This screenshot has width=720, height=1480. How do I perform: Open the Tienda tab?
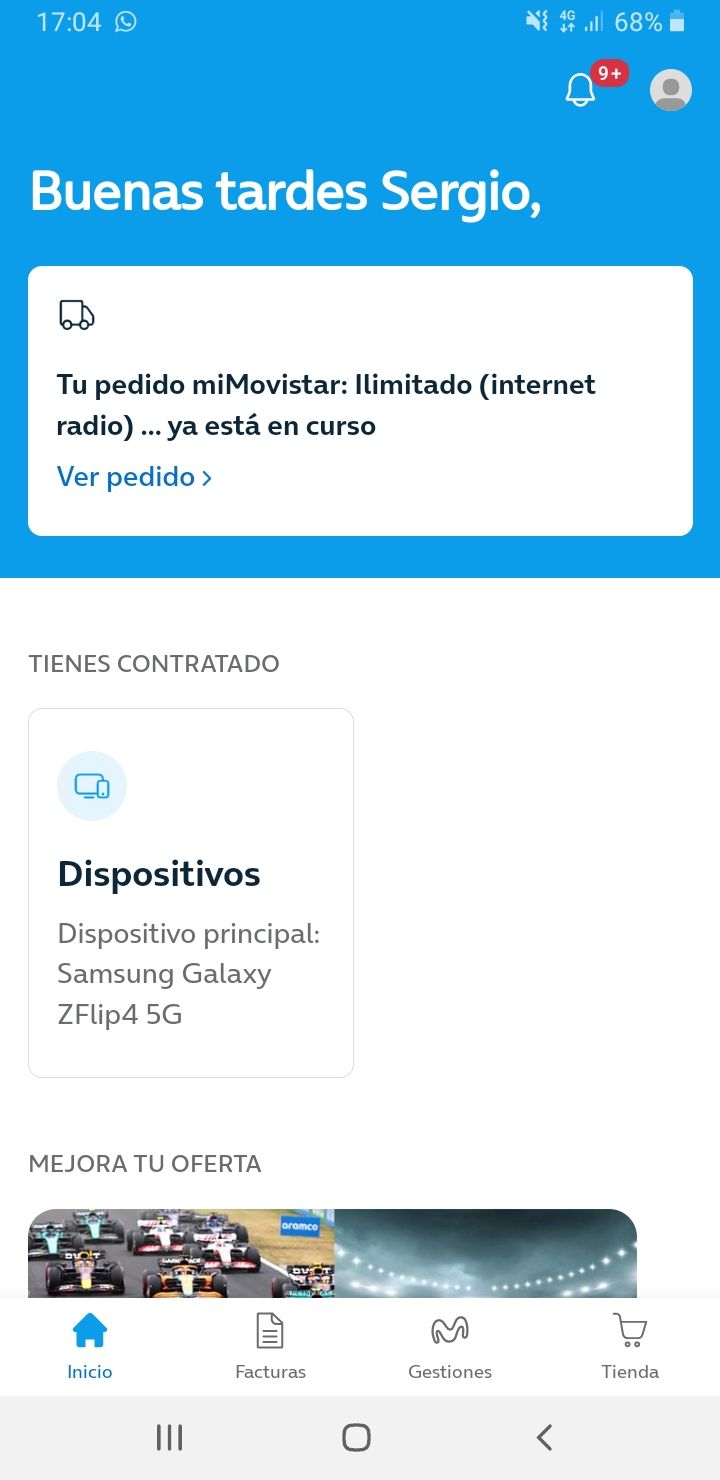[629, 1346]
